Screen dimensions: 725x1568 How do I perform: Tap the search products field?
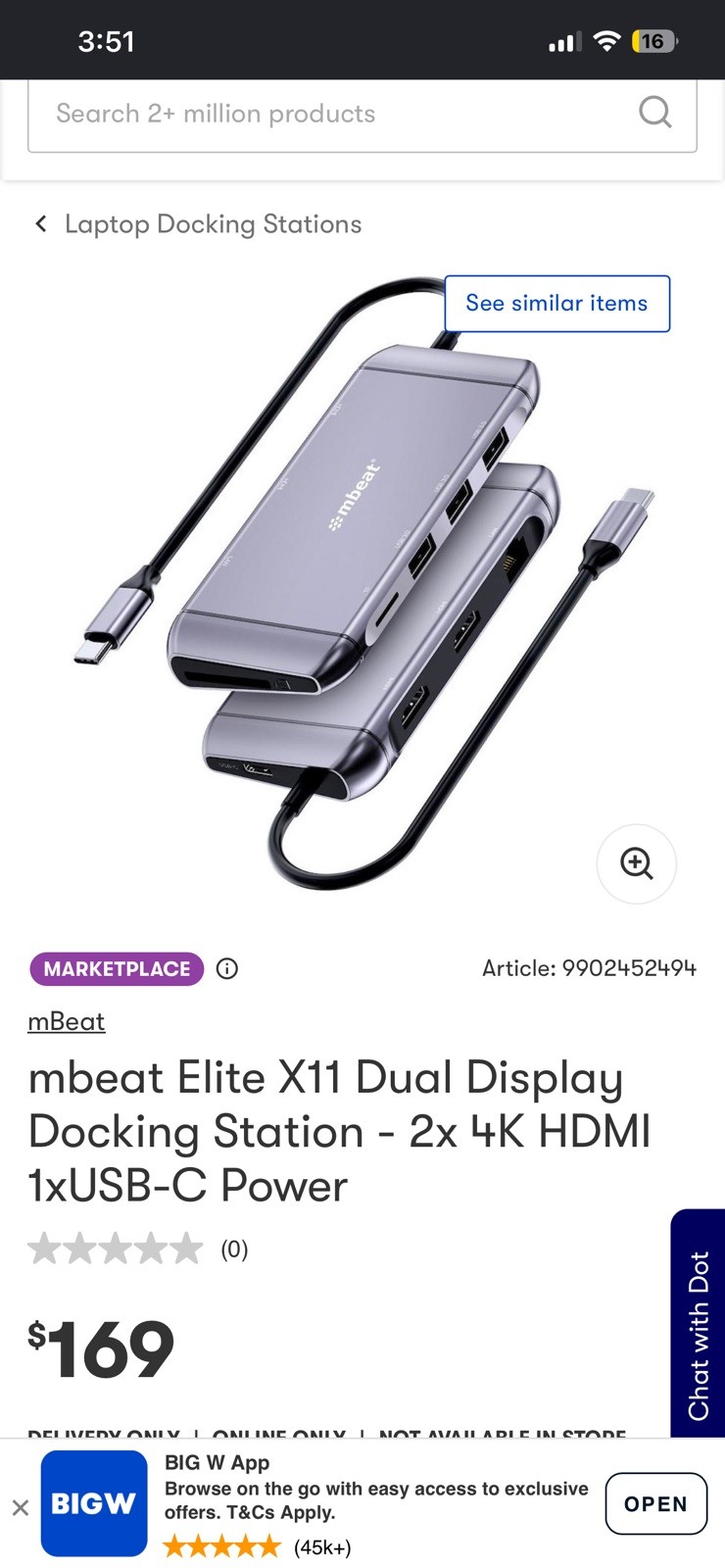click(362, 114)
